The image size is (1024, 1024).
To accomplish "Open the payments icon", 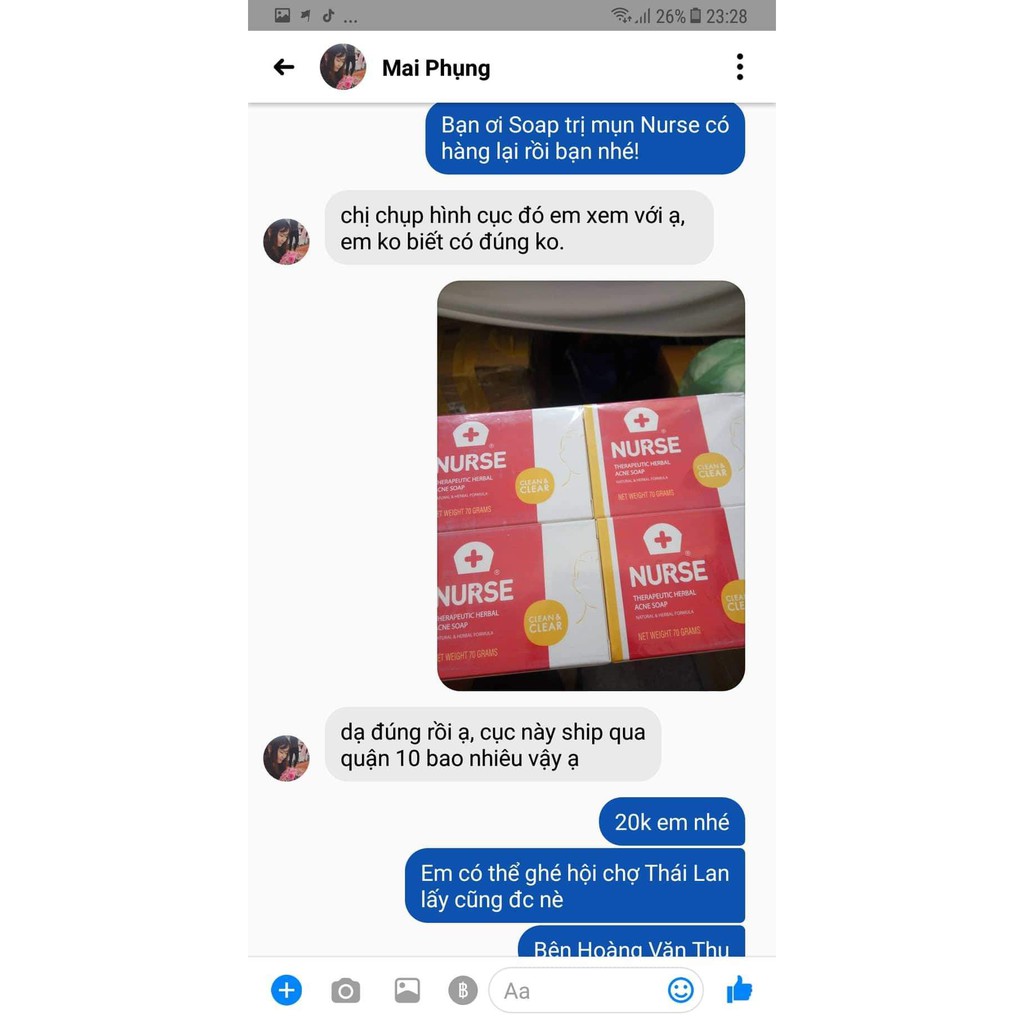I will tap(462, 990).
